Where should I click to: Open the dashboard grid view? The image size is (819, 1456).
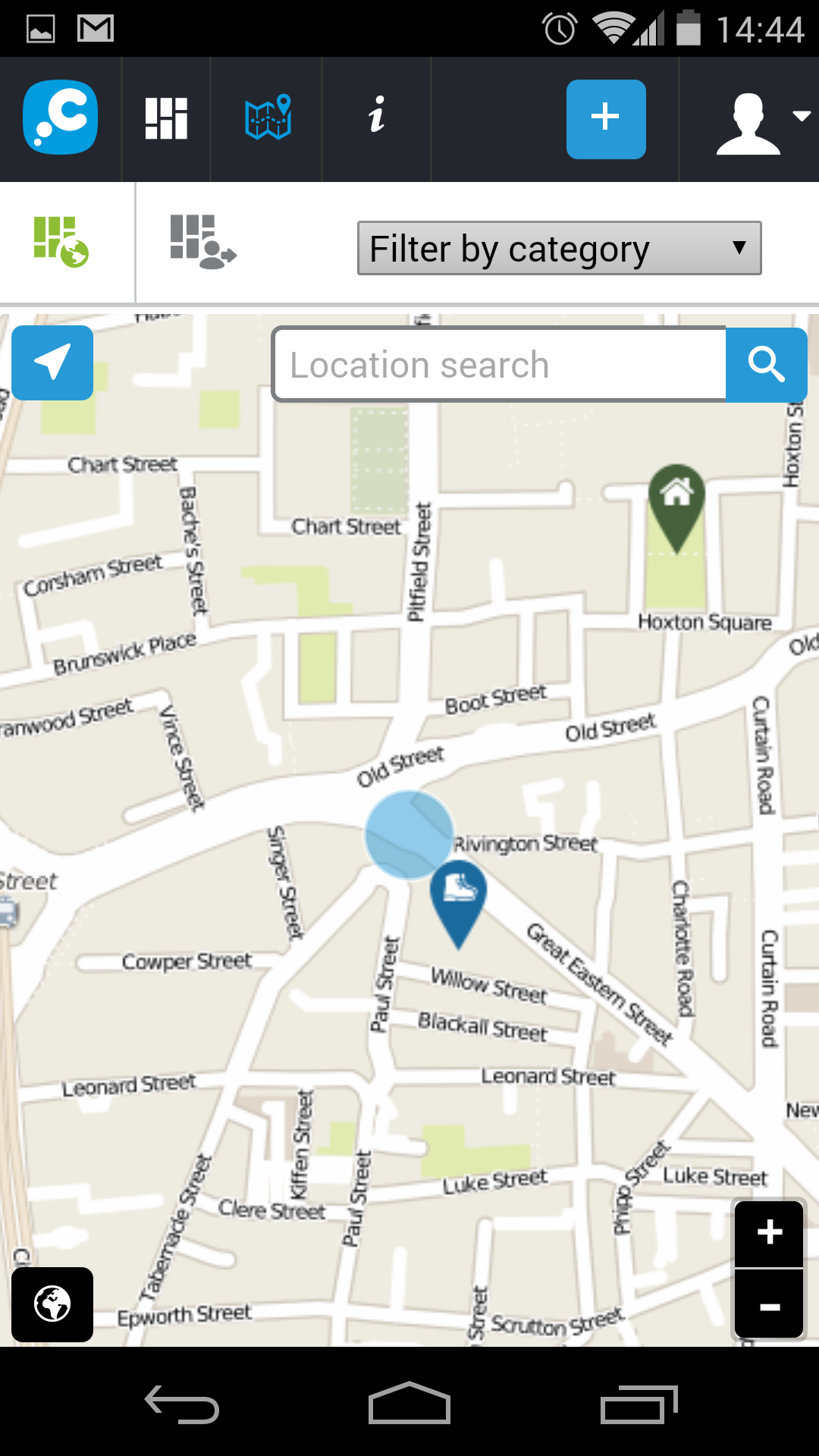pyautogui.click(x=166, y=119)
